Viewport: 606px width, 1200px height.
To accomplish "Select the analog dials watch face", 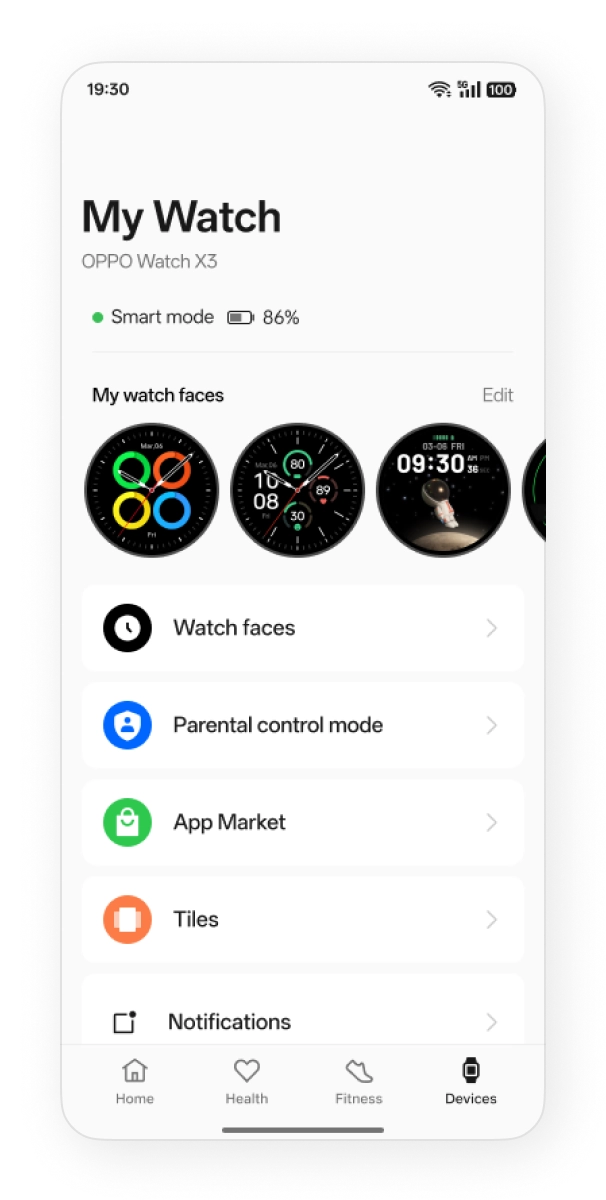I will pos(297,490).
